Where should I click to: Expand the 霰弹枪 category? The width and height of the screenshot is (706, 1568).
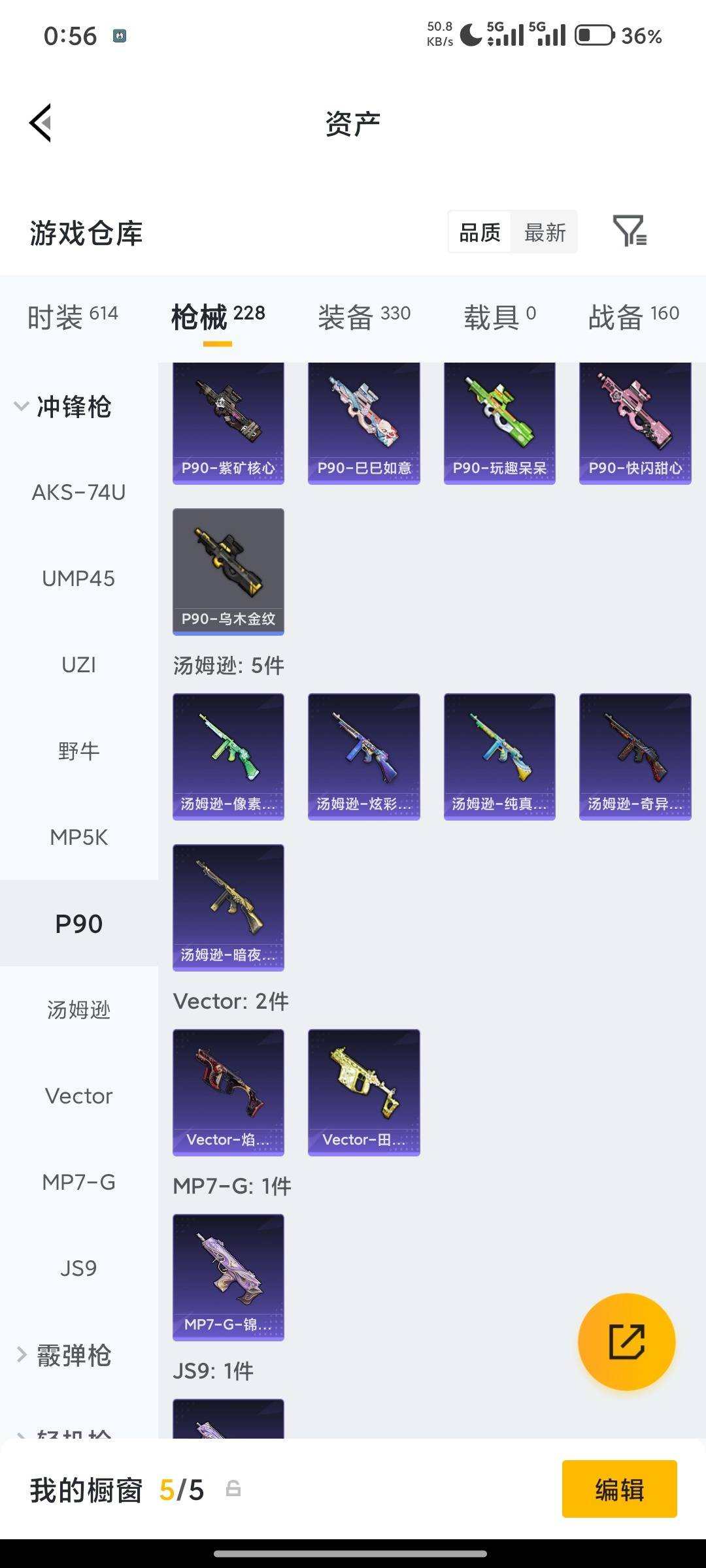(x=64, y=1355)
